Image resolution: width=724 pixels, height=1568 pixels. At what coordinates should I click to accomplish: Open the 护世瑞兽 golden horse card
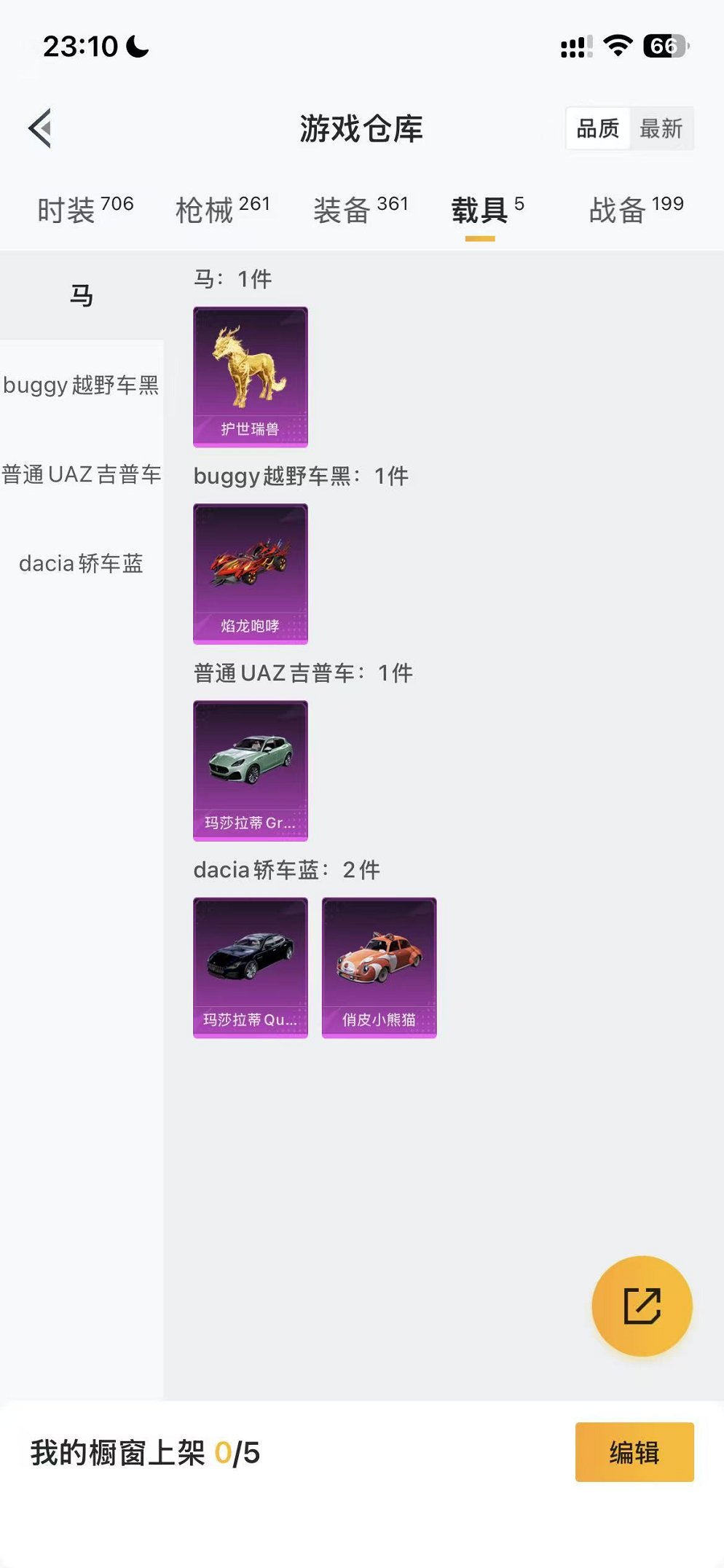click(251, 375)
